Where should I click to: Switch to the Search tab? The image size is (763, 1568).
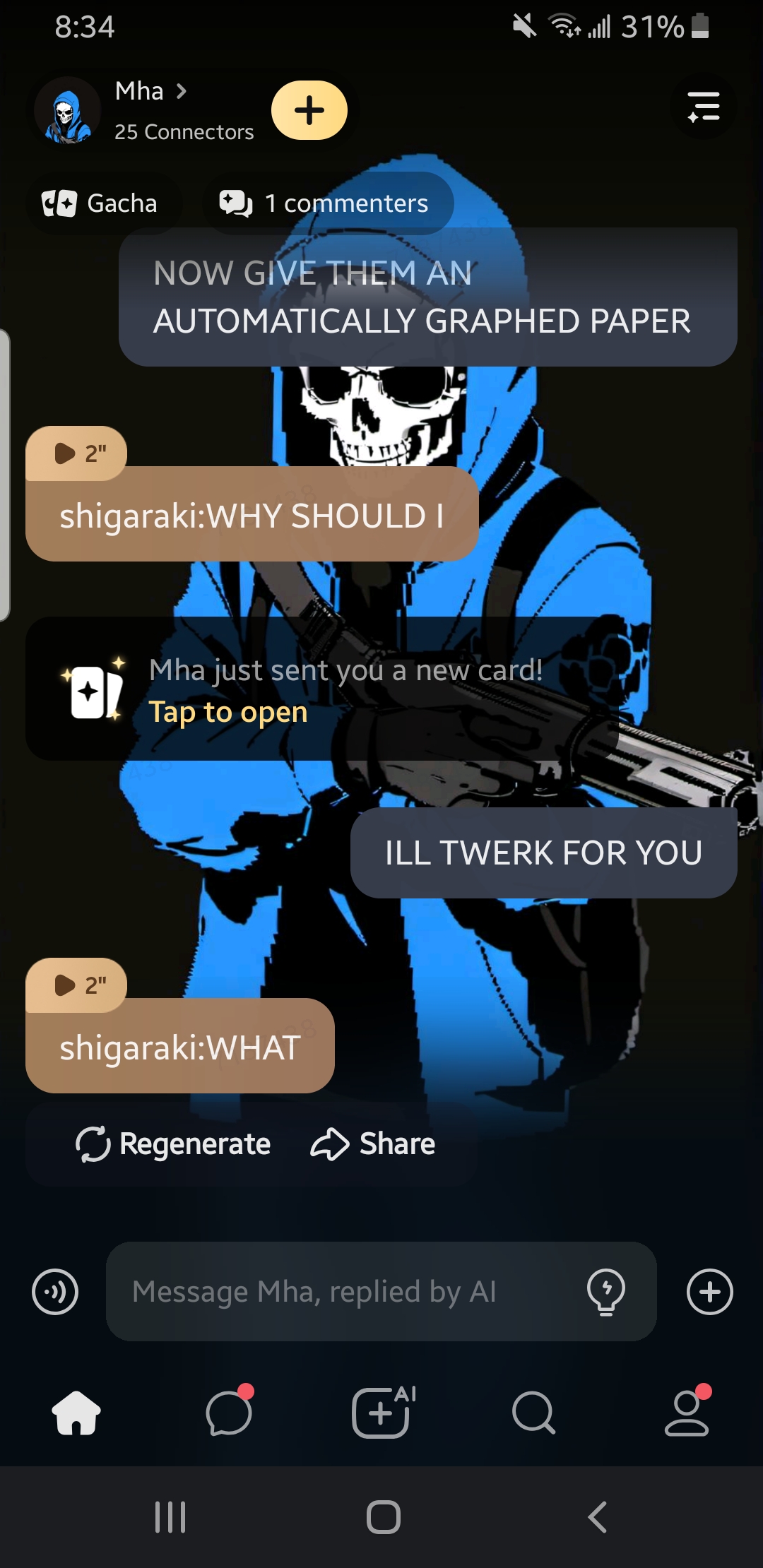click(533, 1413)
